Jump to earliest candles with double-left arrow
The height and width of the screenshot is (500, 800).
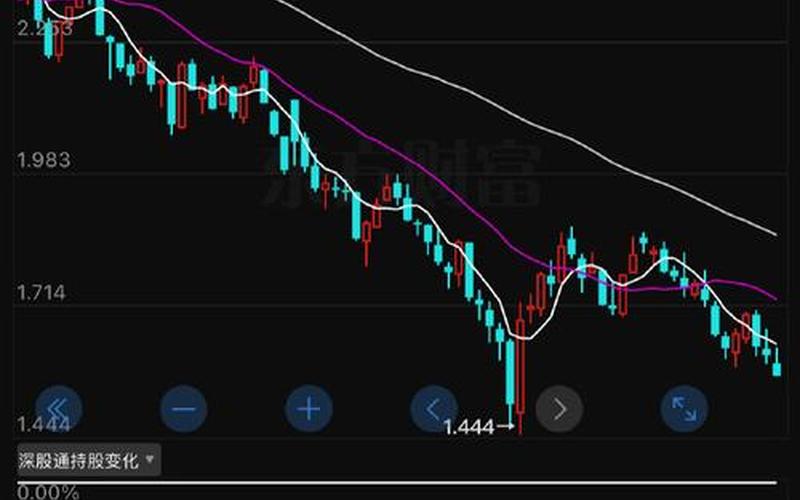(x=58, y=408)
